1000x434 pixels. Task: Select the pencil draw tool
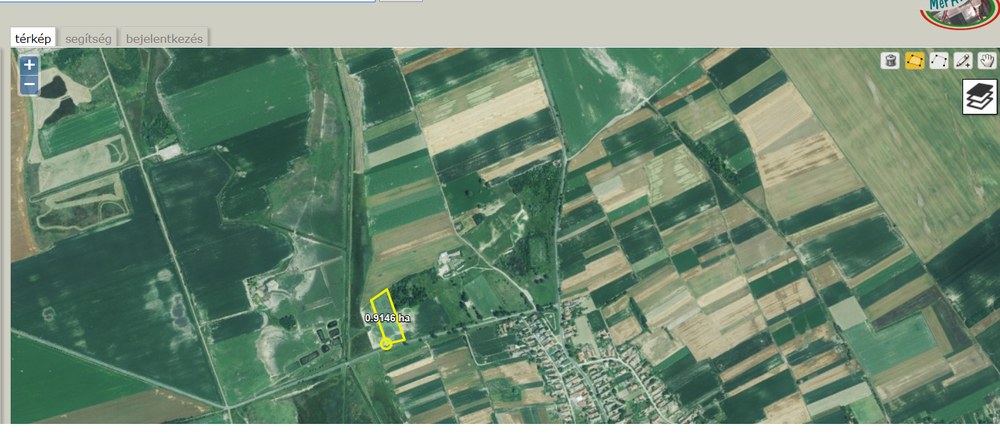point(963,61)
